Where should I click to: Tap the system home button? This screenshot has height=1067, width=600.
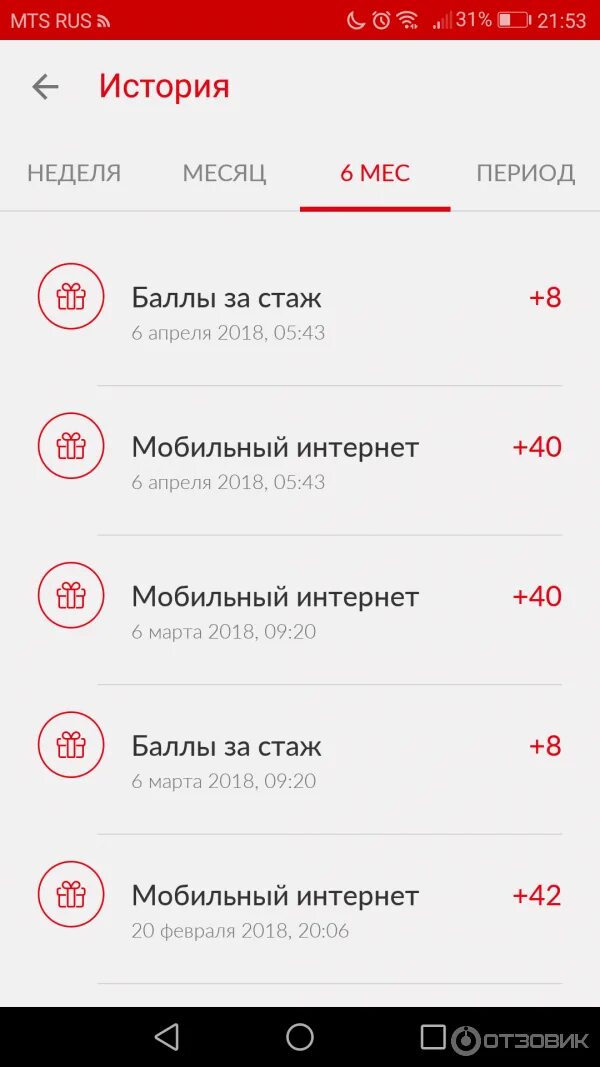click(x=300, y=1037)
